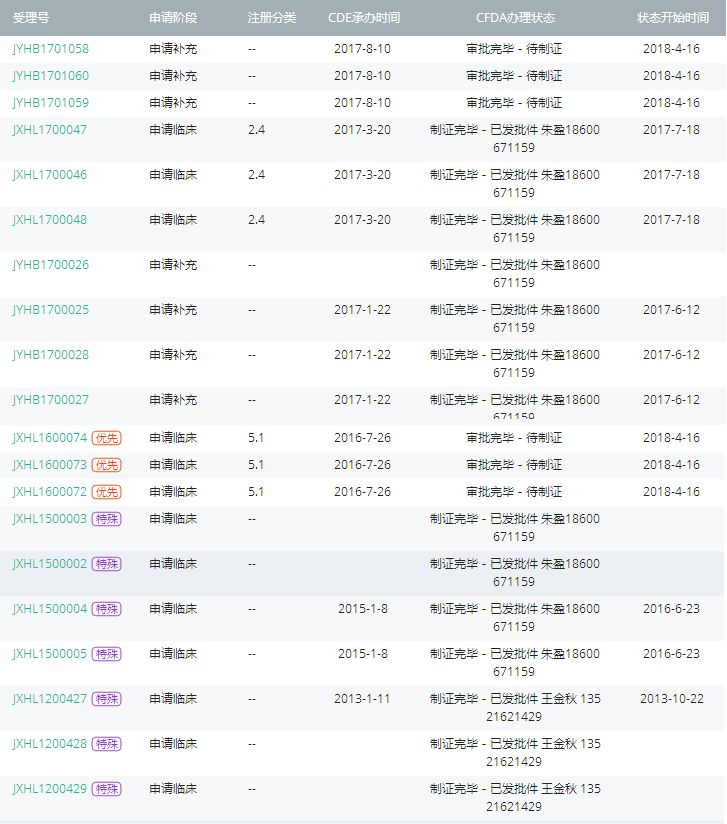This screenshot has height=824, width=727.
Task: Open the JXHL1200427 record
Action: [50, 699]
